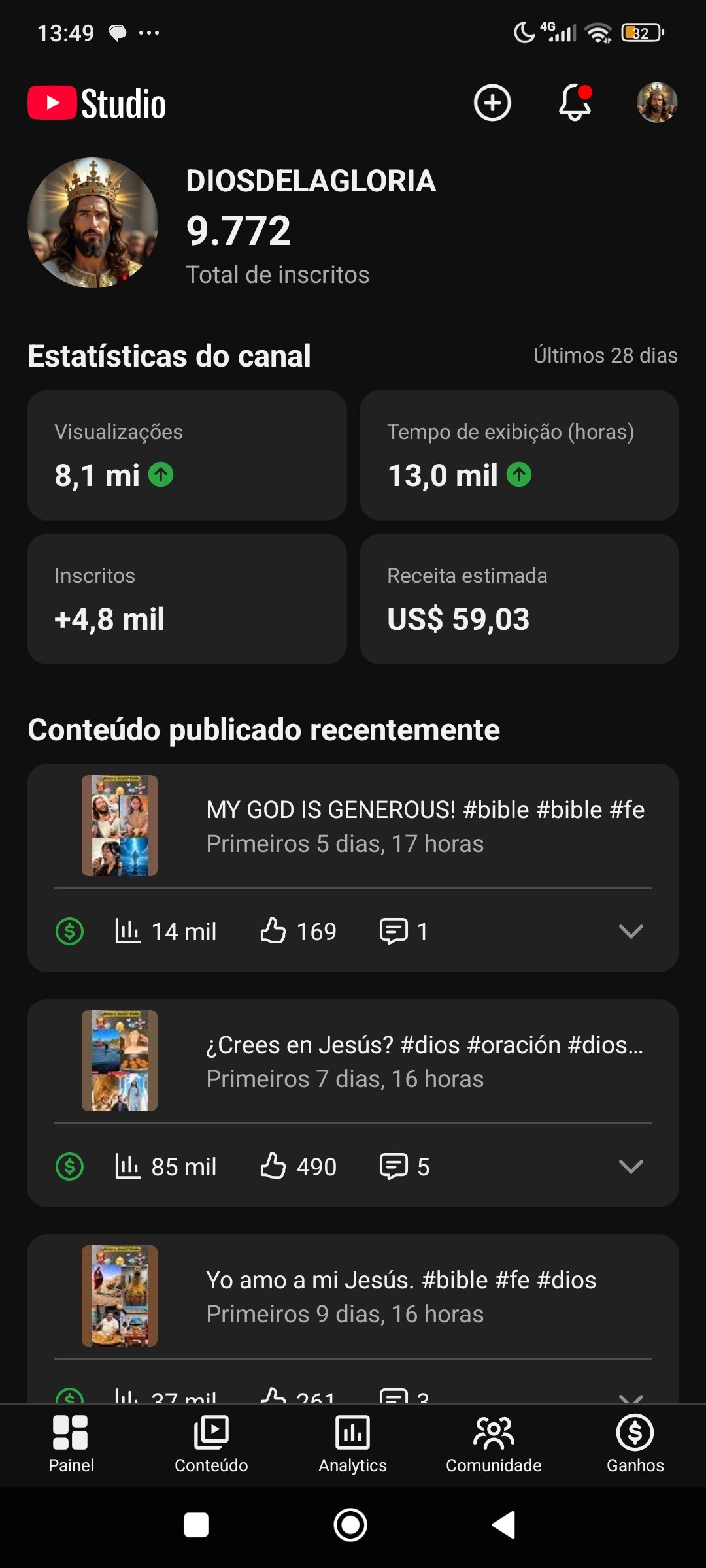Expand stats for MY GOD IS GENEROUS!

click(631, 931)
